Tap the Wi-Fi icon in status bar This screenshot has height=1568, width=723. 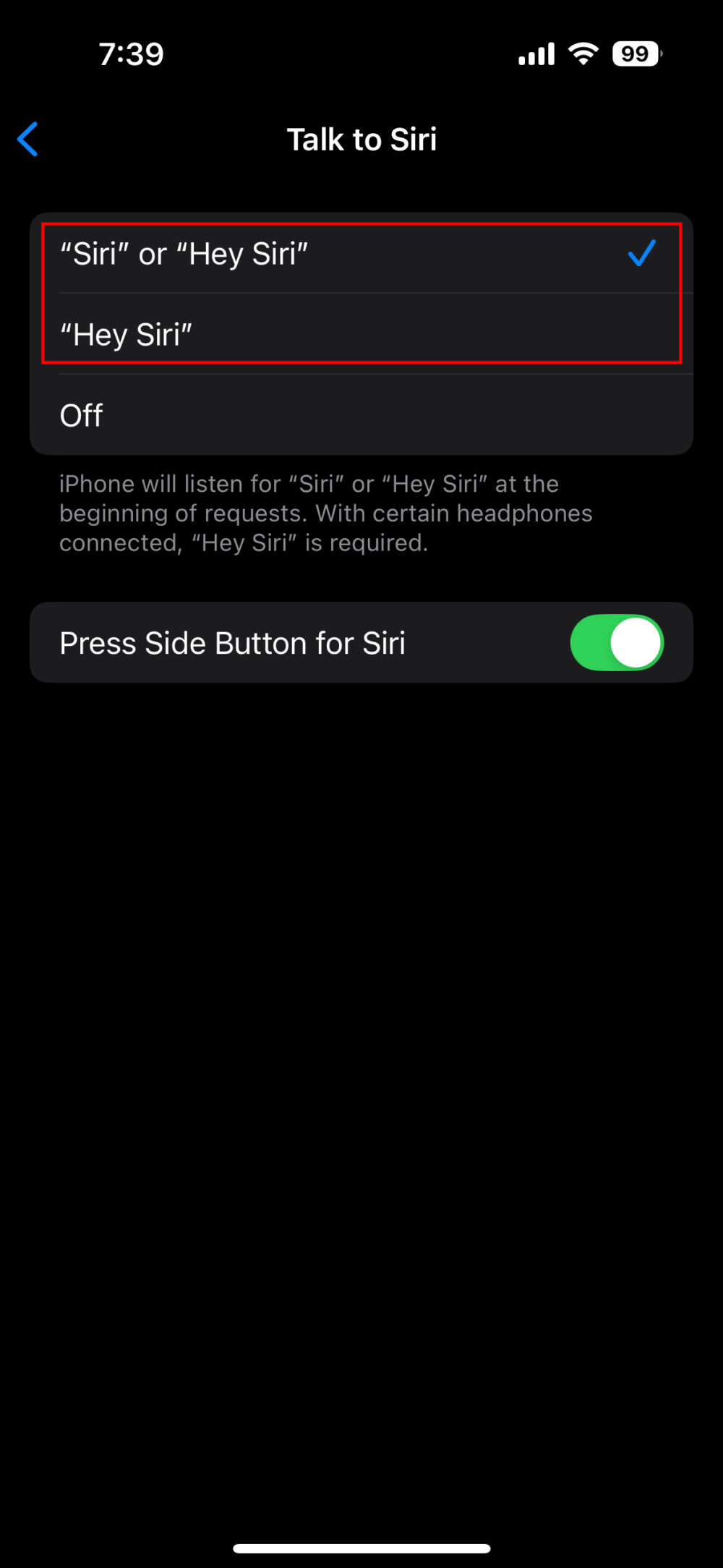pos(583,52)
